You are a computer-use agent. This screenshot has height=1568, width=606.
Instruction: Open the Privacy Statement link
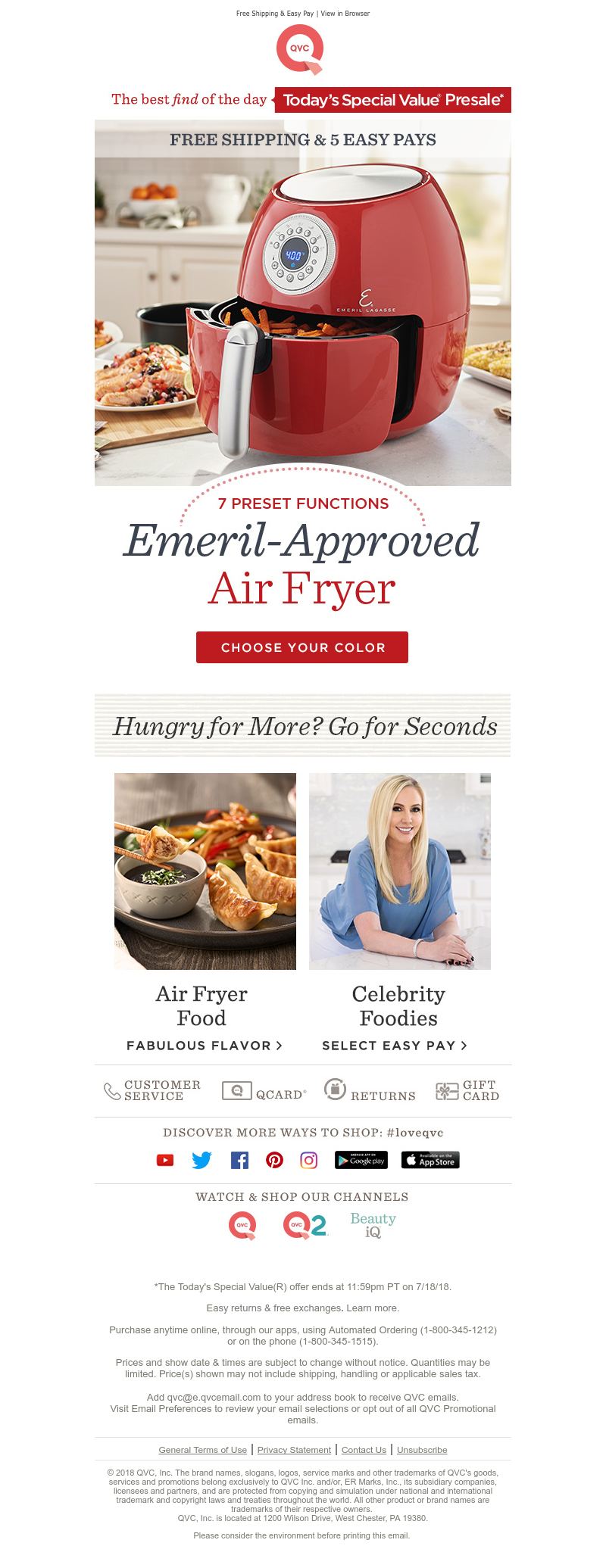pos(294,1450)
